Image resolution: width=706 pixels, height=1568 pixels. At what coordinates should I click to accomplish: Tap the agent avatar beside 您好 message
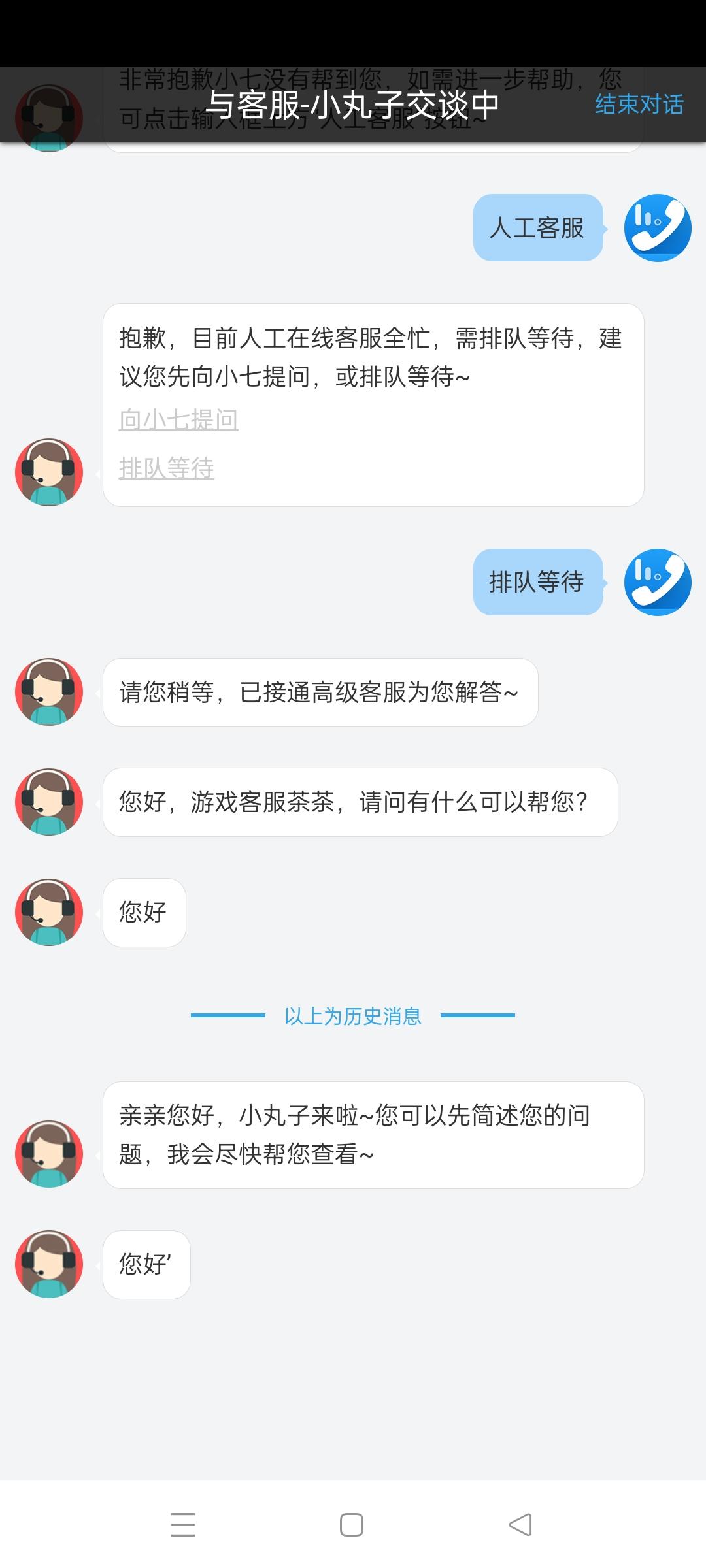tap(48, 913)
